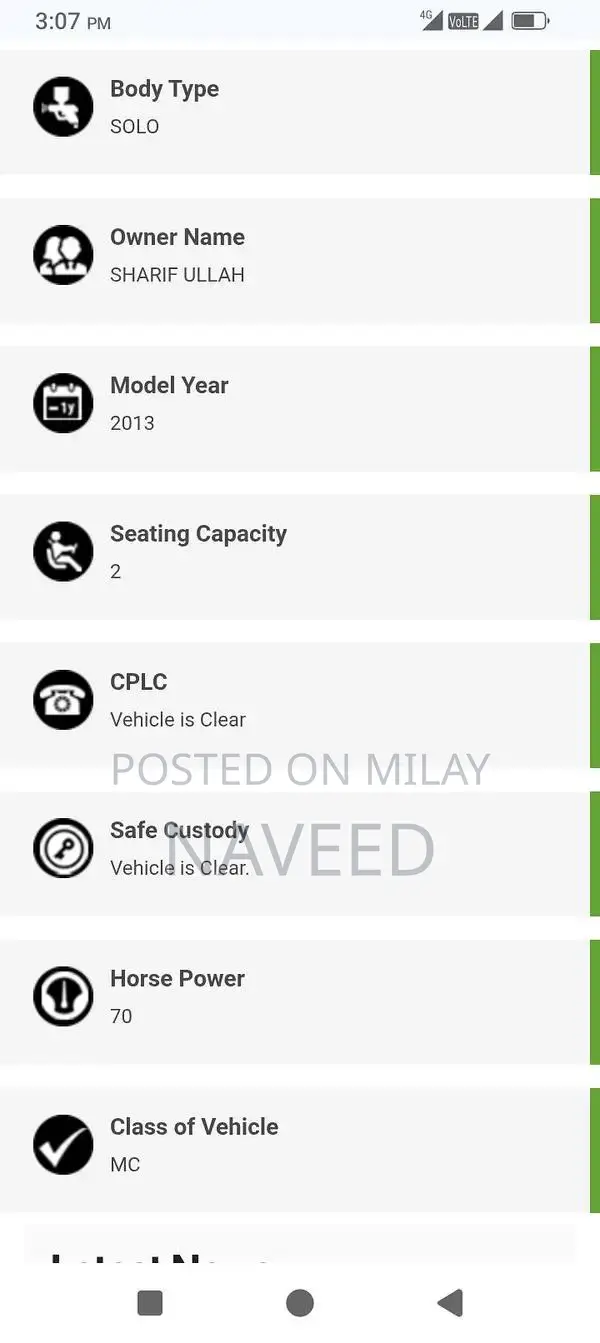Go back using the system back button
Viewport: 600px width, 1343px height.
[450, 1303]
